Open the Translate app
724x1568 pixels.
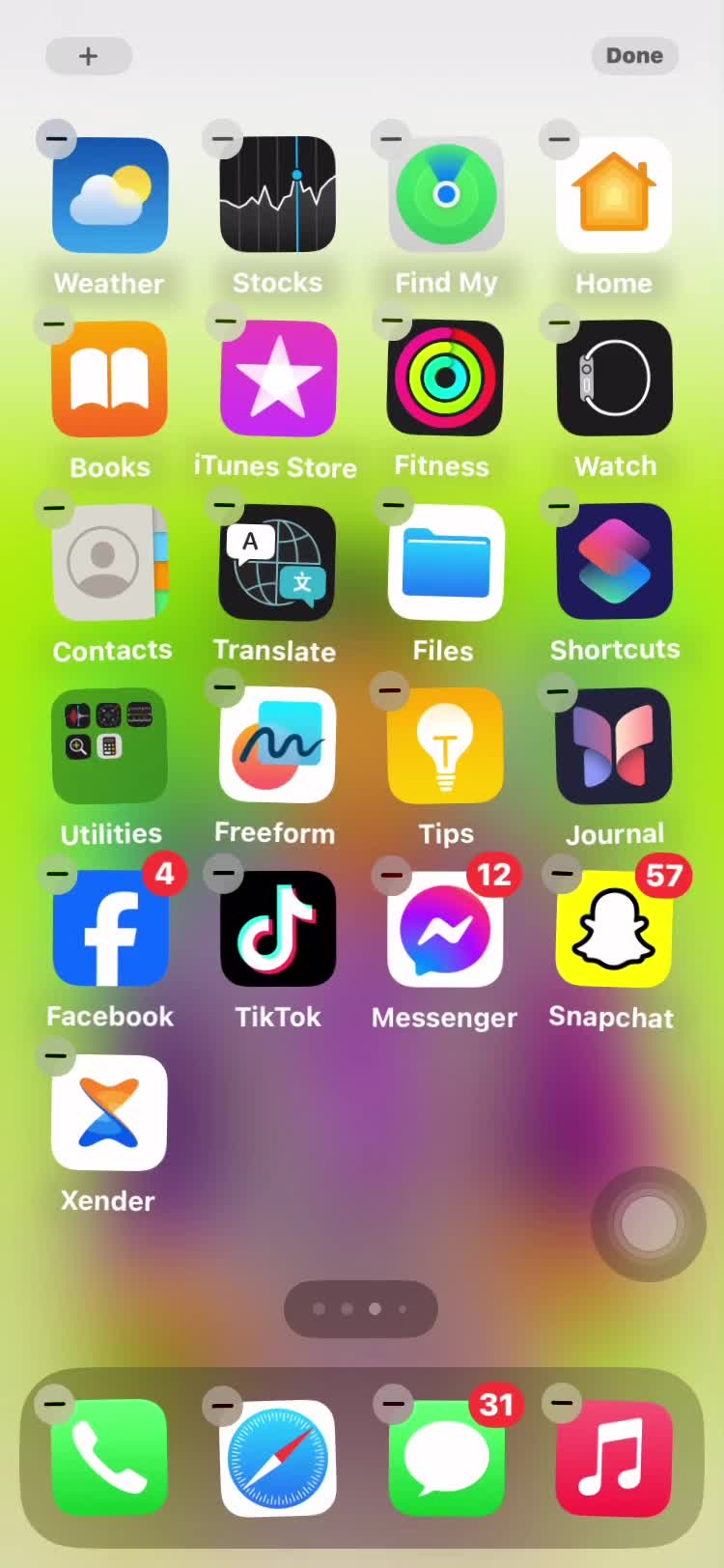pyautogui.click(x=277, y=562)
